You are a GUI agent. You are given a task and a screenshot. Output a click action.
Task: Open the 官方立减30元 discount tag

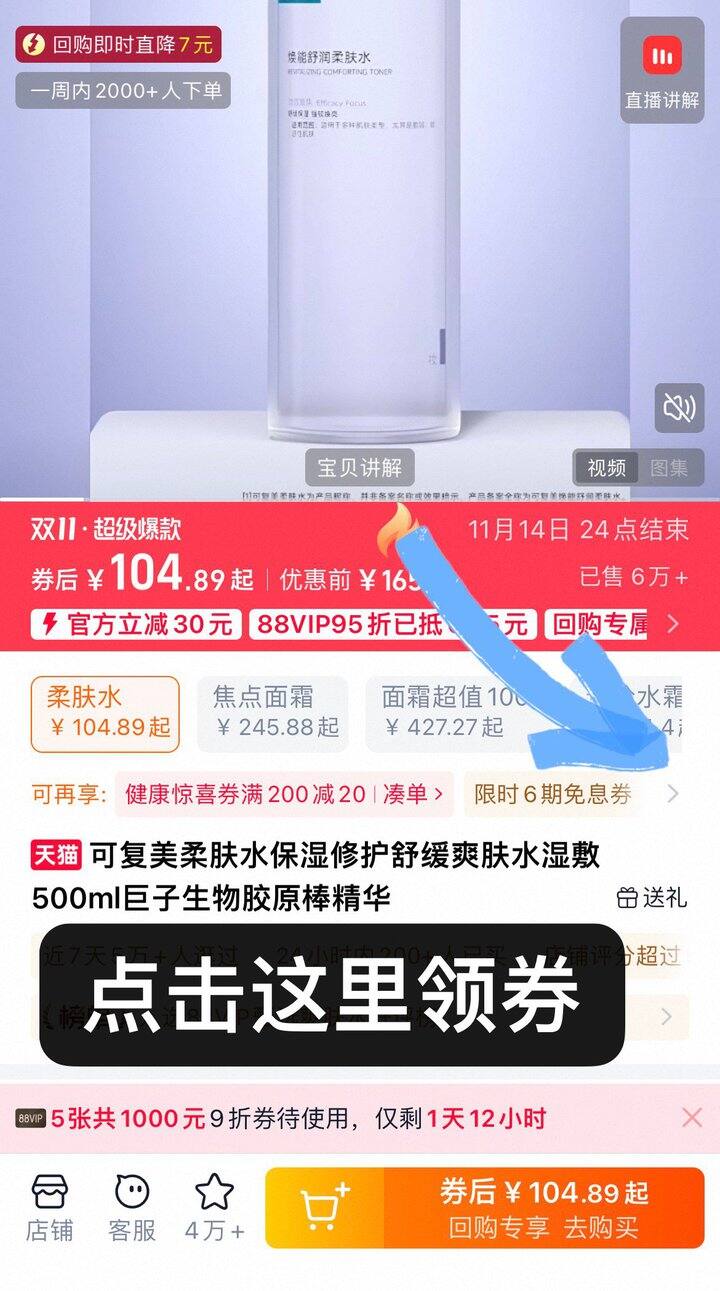click(x=135, y=625)
